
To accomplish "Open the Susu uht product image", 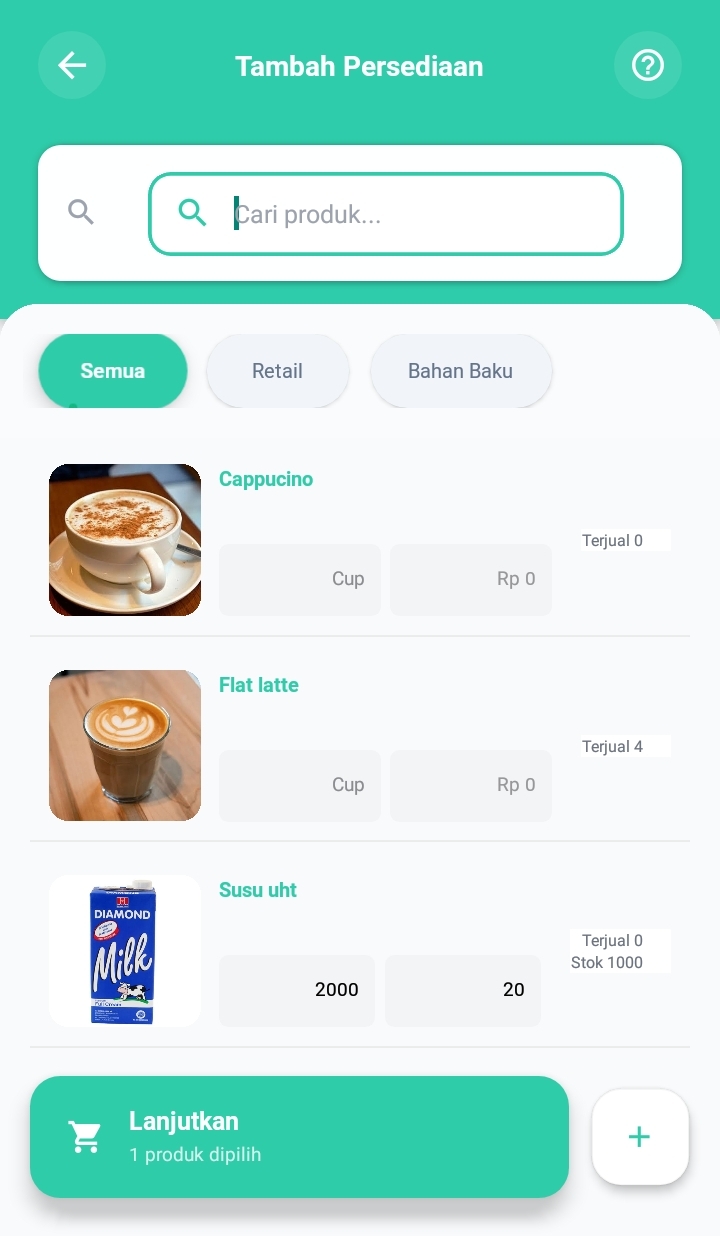I will 125,951.
